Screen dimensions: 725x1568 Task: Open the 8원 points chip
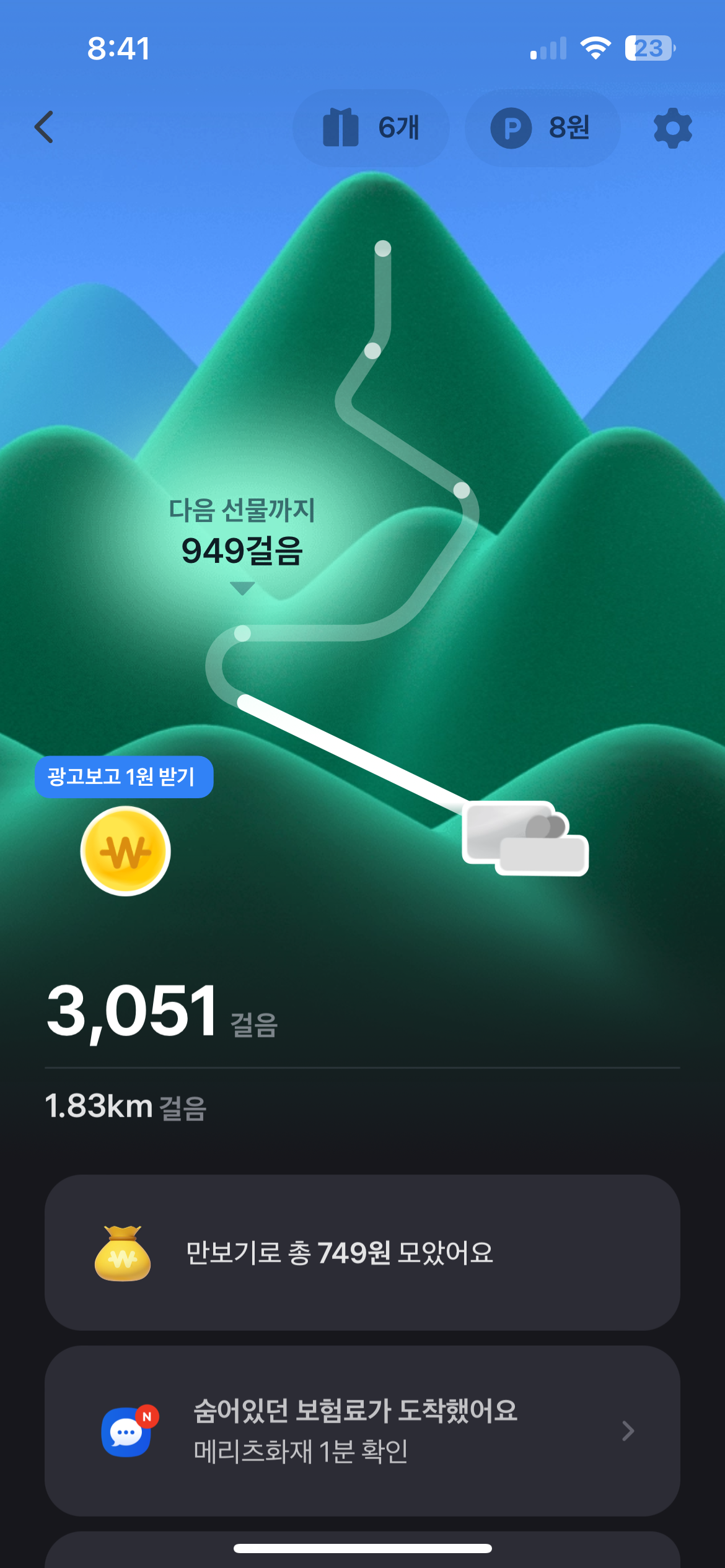(542, 128)
